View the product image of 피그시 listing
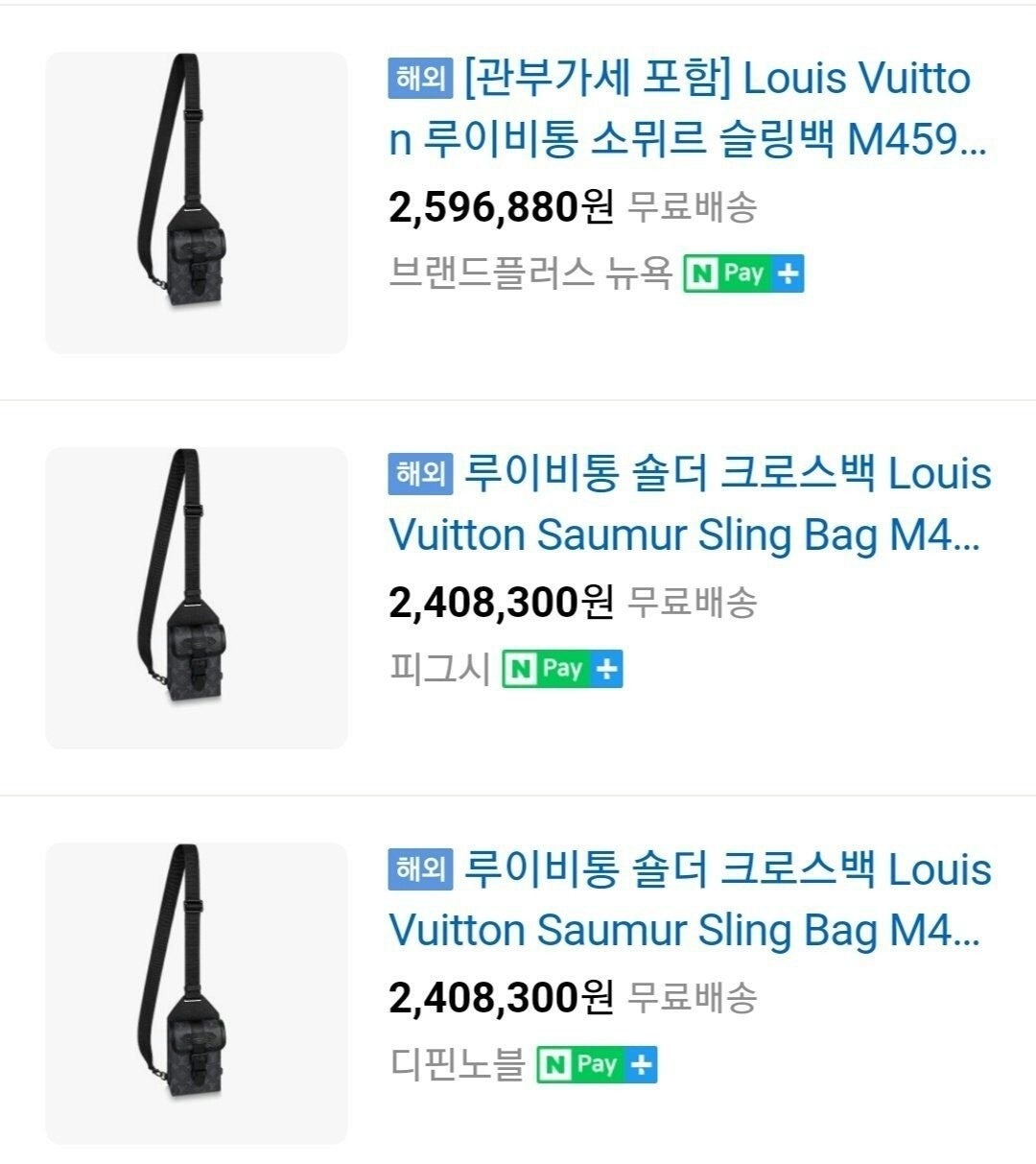 pyautogui.click(x=196, y=598)
